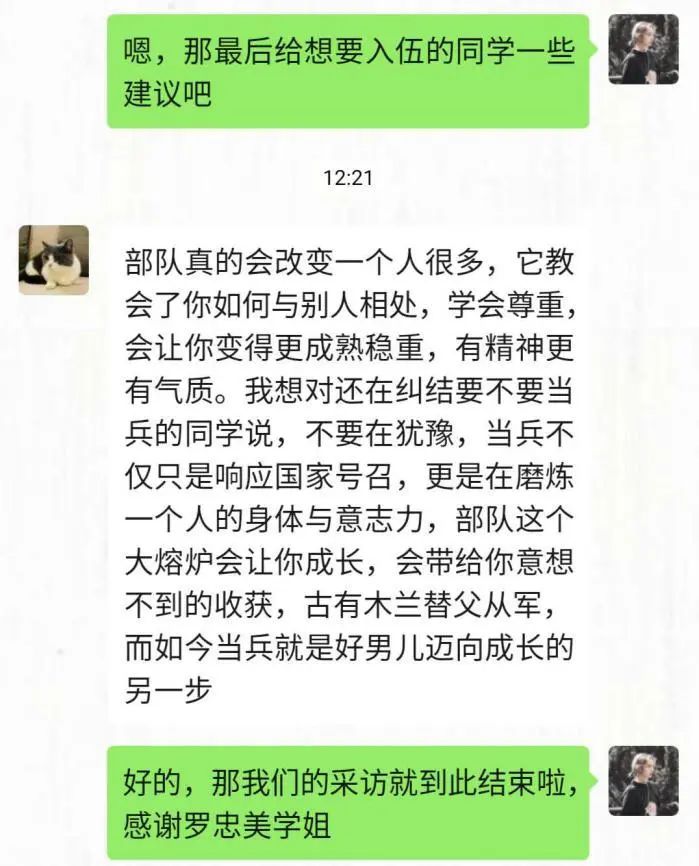Tap sender avatar beside the 入伍 advice question

pyautogui.click(x=643, y=49)
